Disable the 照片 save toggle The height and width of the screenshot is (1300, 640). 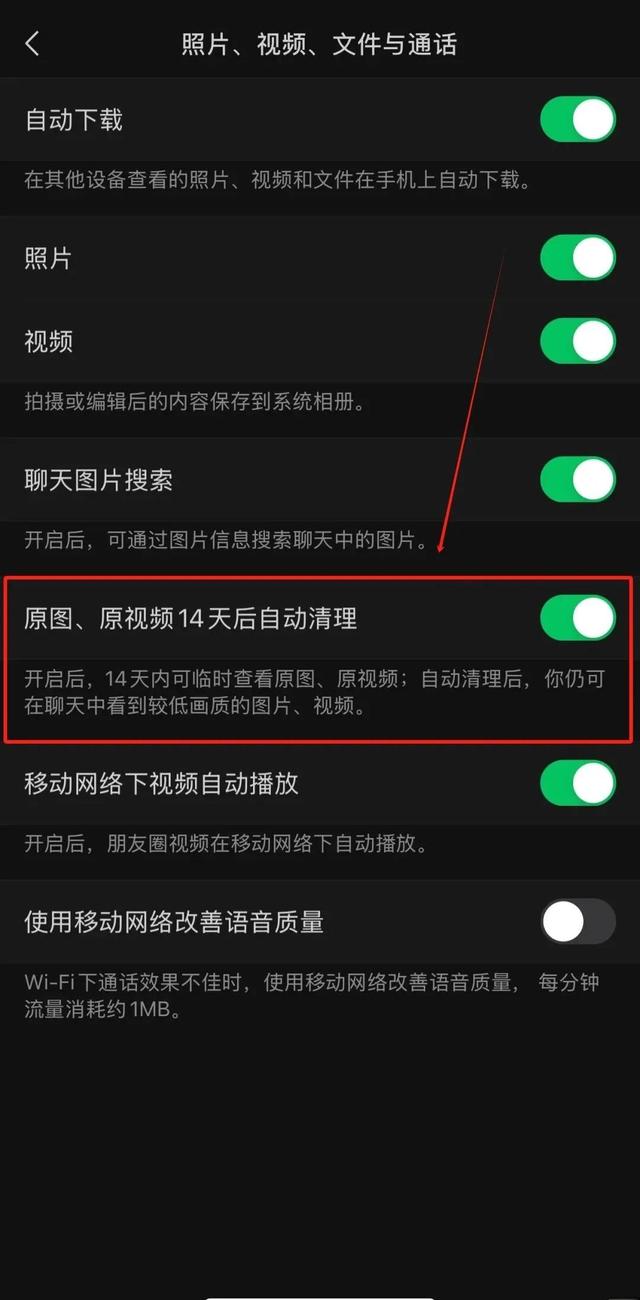coord(577,258)
